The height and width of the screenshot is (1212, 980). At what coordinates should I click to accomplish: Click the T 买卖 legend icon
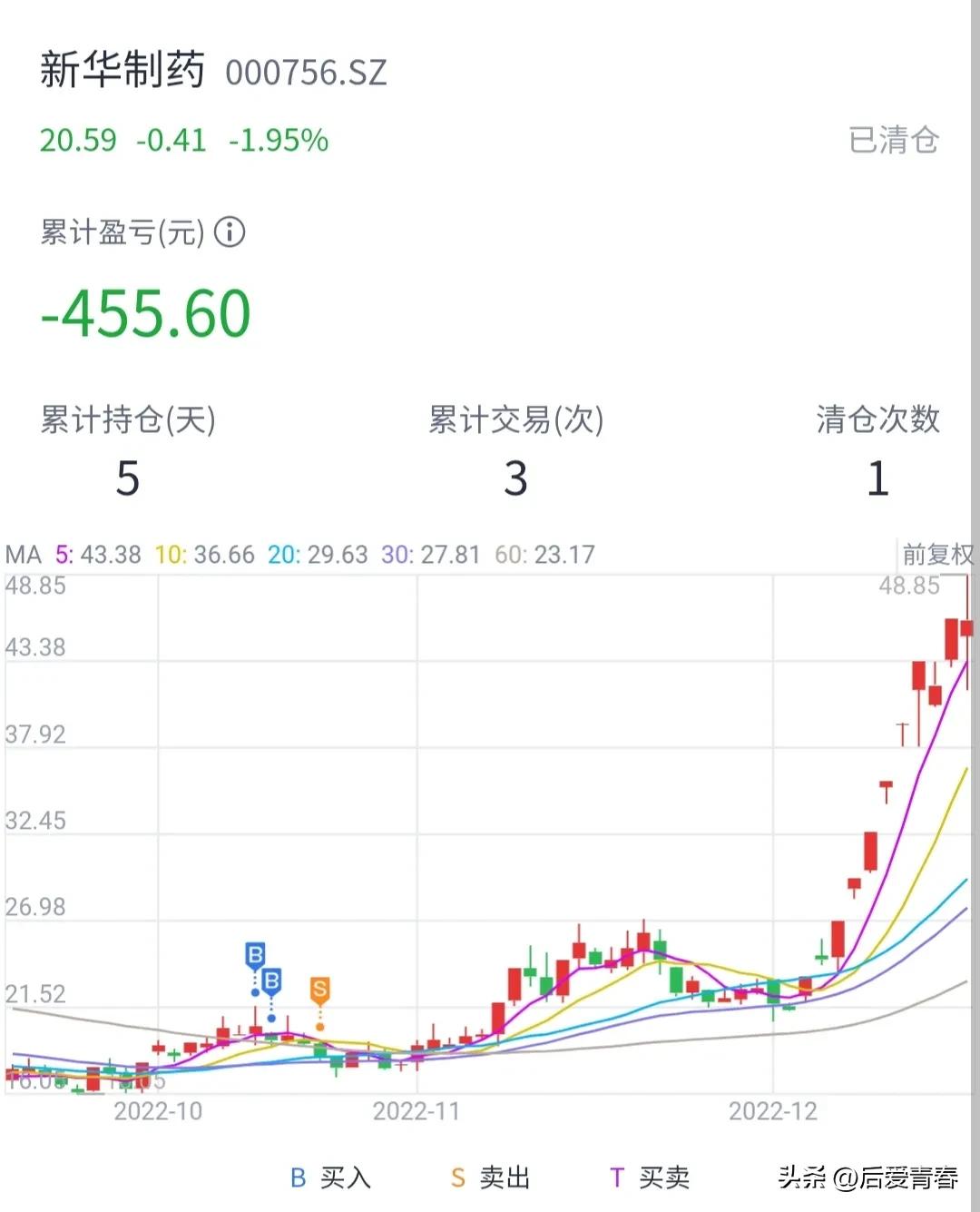pos(618,1177)
